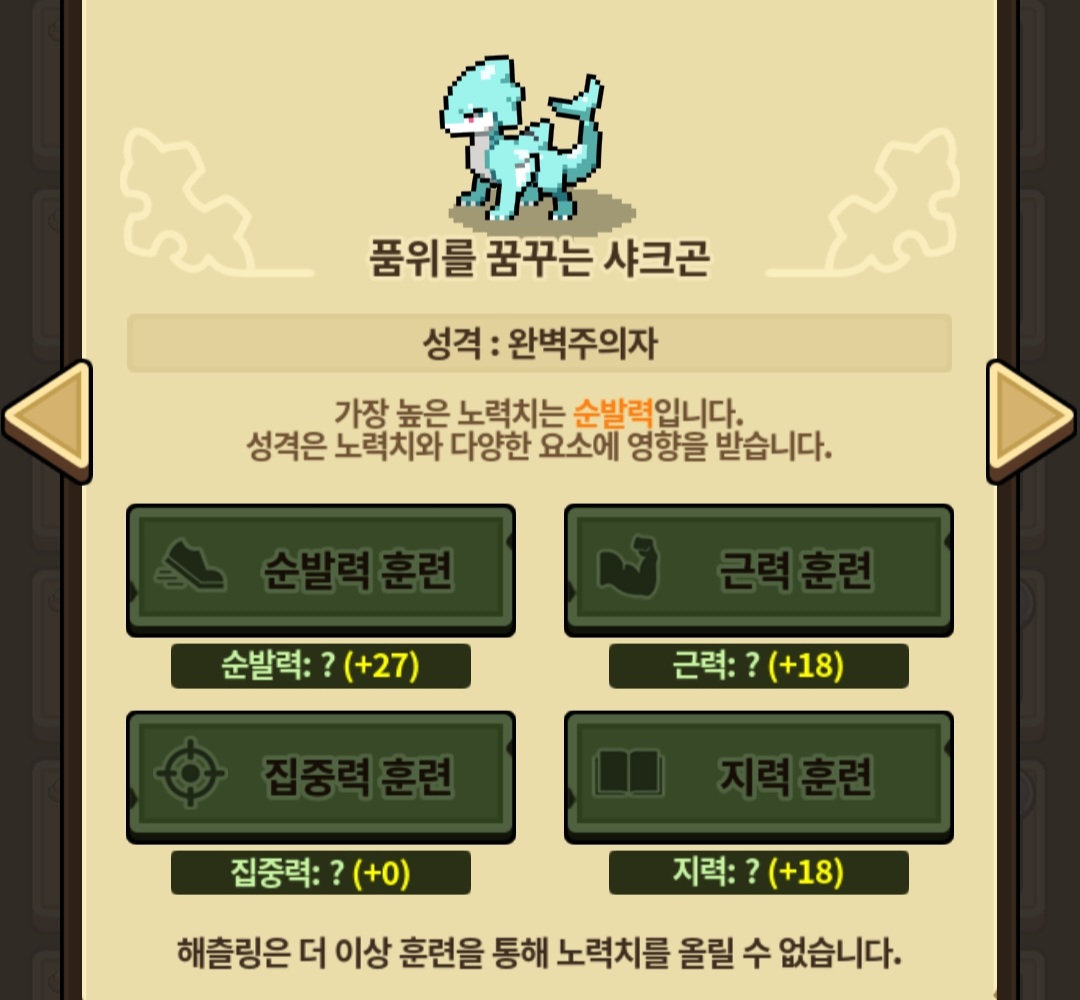Go to the previous dragon with left arrow
This screenshot has width=1080, height=1000.
click(x=48, y=421)
